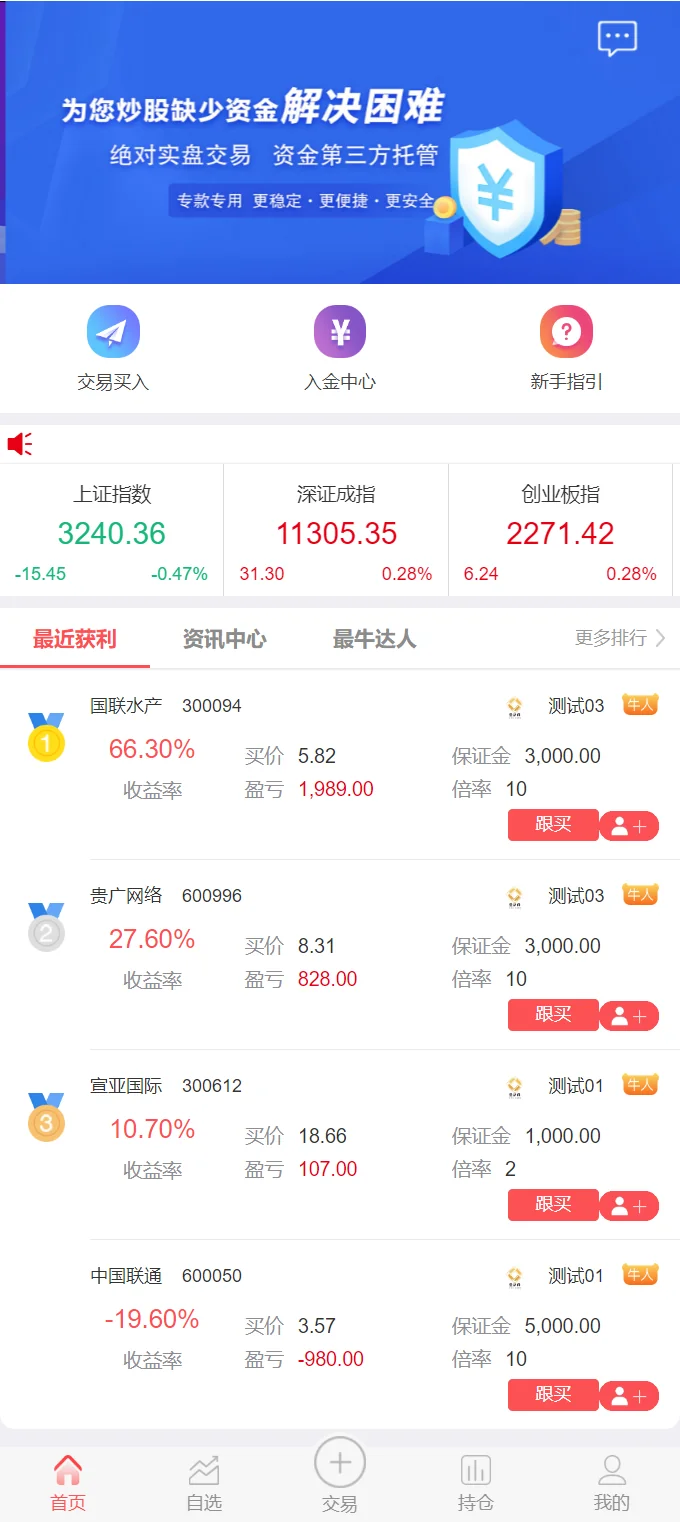The height and width of the screenshot is (1522, 680).
Task: Tap 跟买 for 国联水产
Action: [x=553, y=825]
